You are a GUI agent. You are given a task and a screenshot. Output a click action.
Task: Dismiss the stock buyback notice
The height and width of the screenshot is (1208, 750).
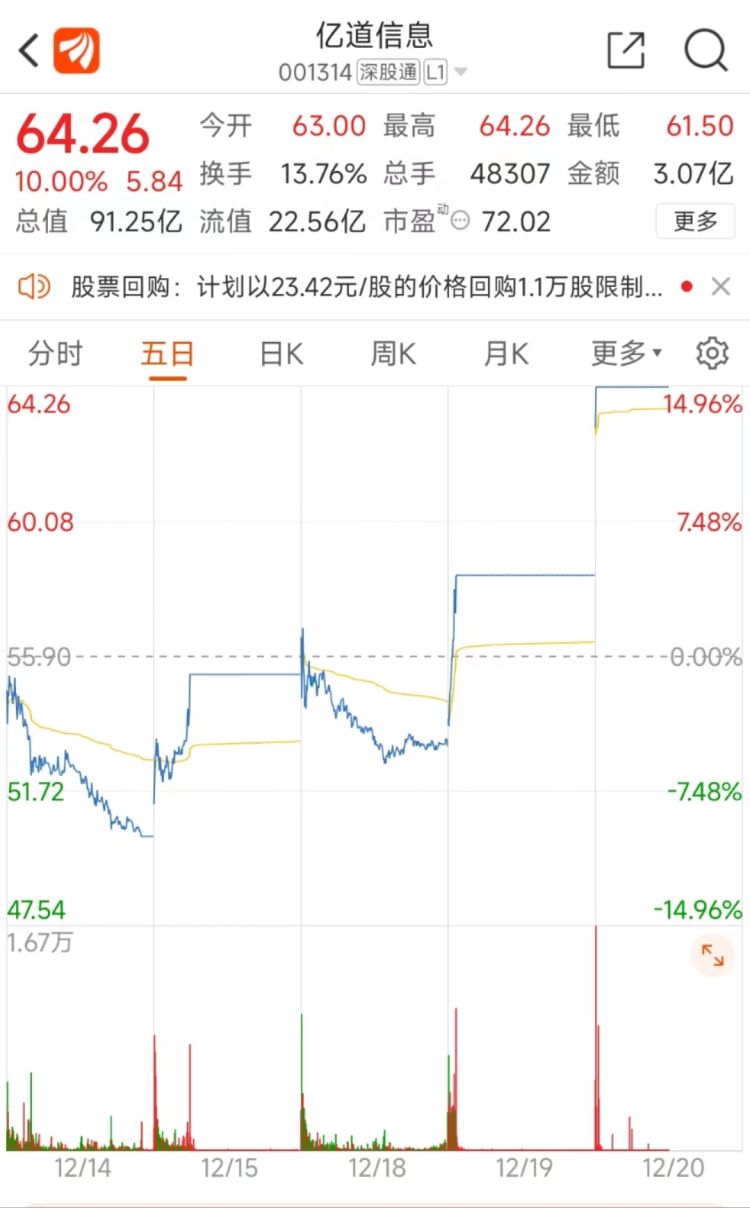click(720, 288)
